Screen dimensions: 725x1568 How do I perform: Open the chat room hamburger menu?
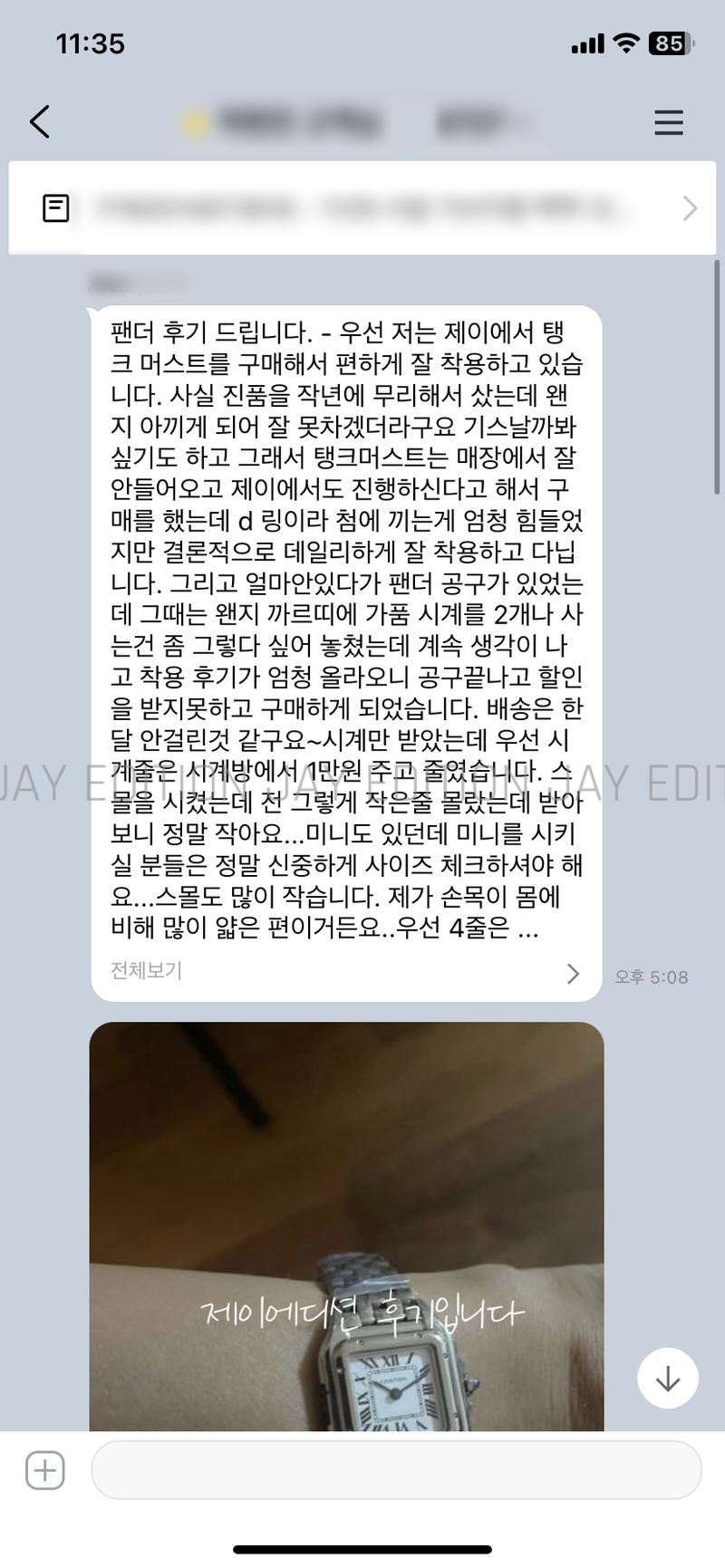668,122
